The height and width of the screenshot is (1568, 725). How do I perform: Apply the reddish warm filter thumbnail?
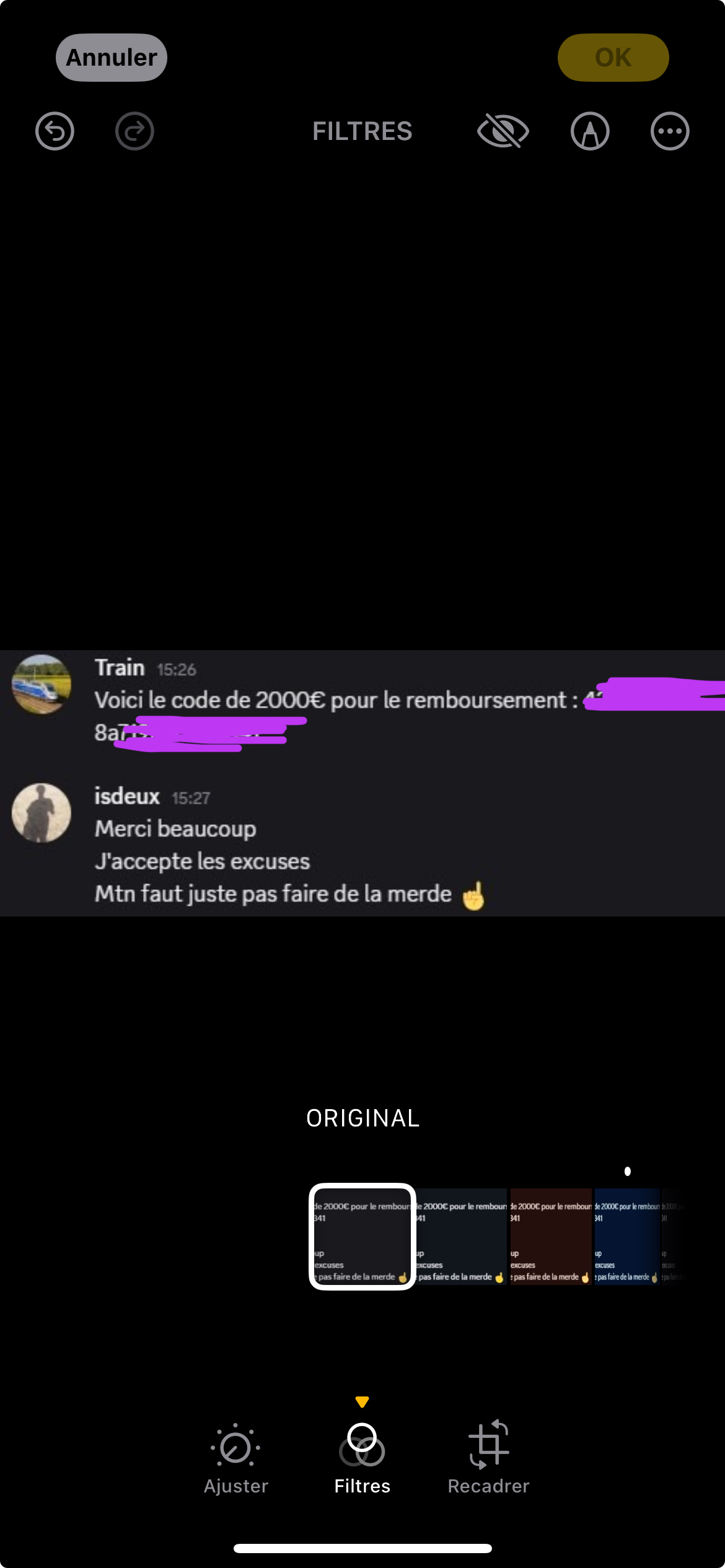(x=551, y=1237)
